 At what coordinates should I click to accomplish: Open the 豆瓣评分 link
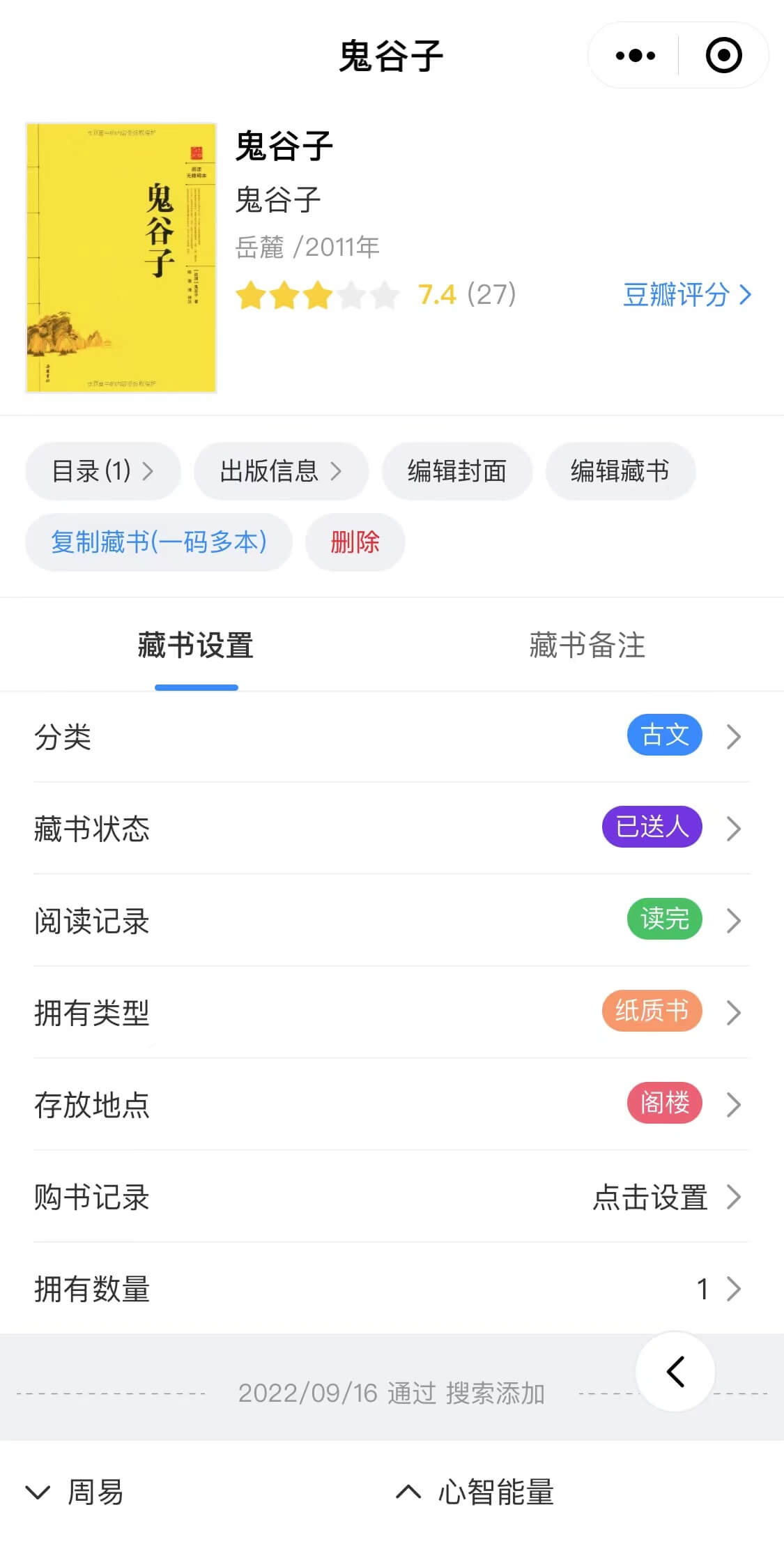tap(687, 295)
